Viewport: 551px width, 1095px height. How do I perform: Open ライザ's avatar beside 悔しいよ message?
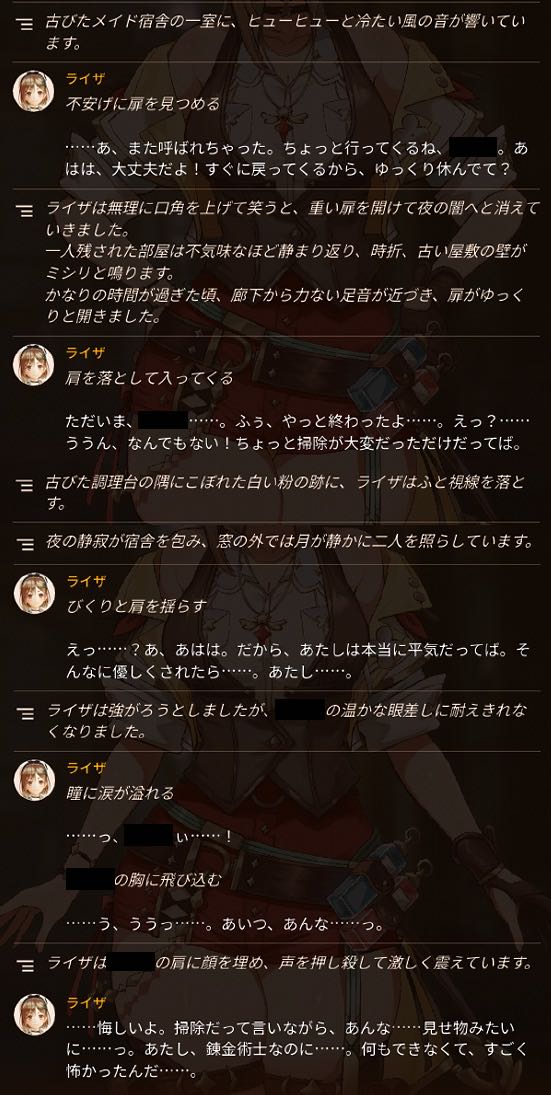pos(34,1015)
